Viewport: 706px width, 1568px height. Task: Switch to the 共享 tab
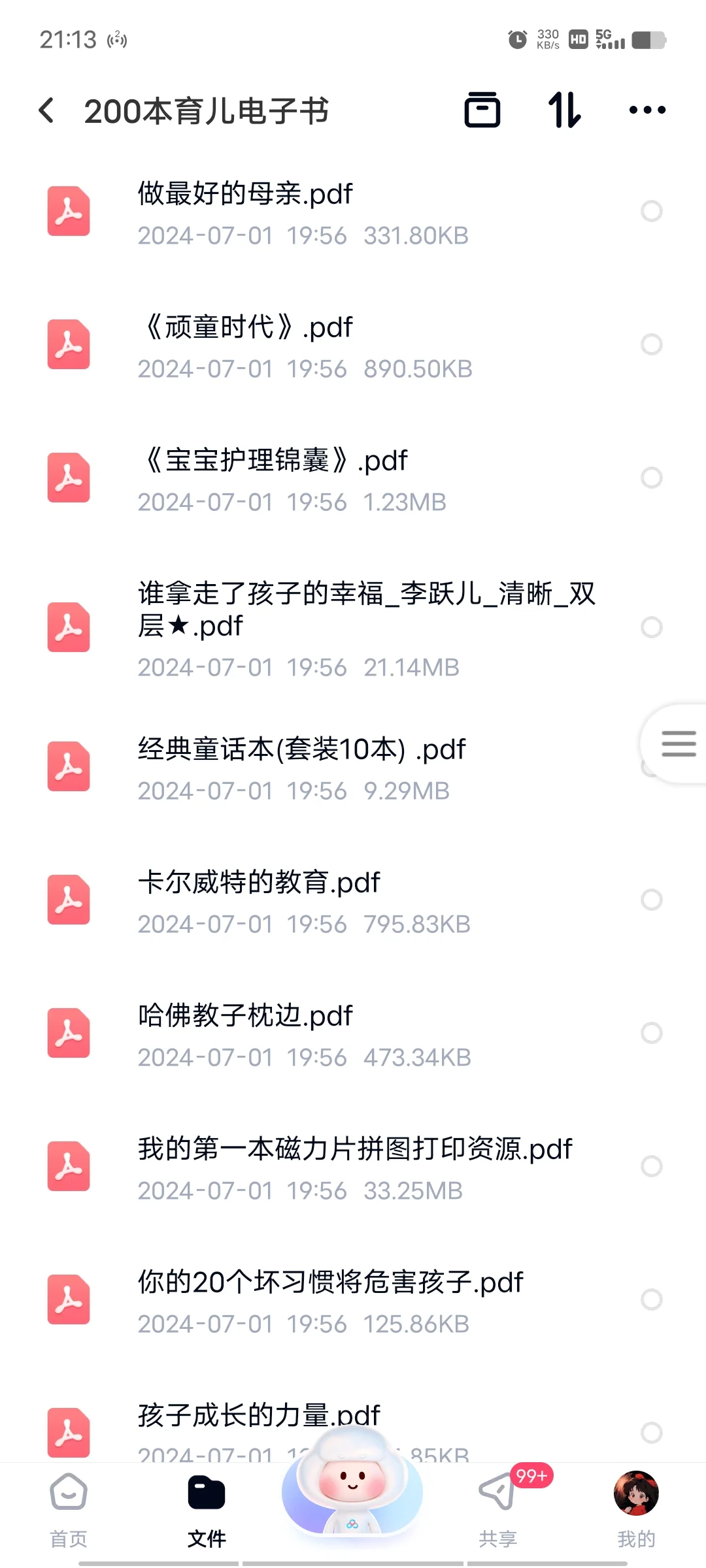point(498,1511)
